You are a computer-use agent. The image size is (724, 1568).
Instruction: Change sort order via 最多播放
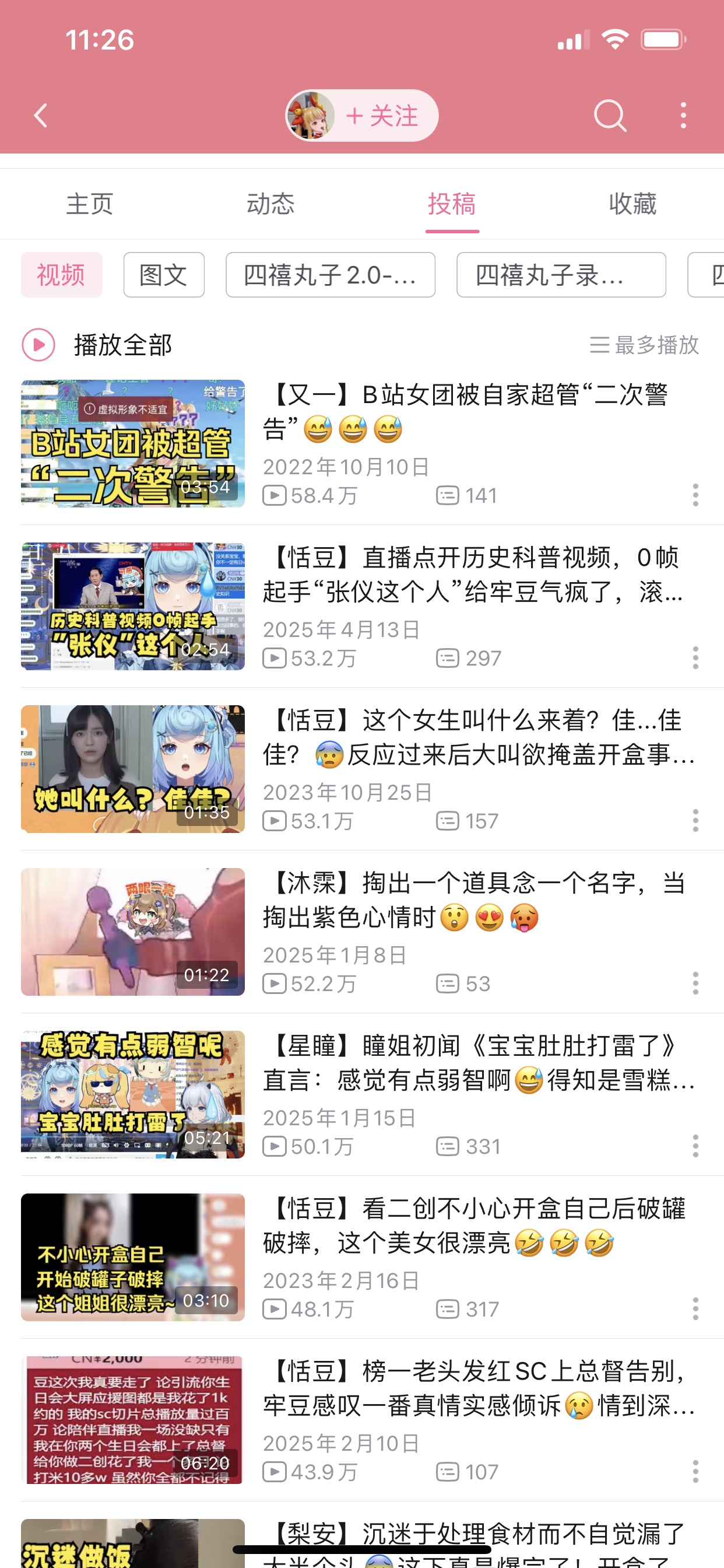coord(644,345)
